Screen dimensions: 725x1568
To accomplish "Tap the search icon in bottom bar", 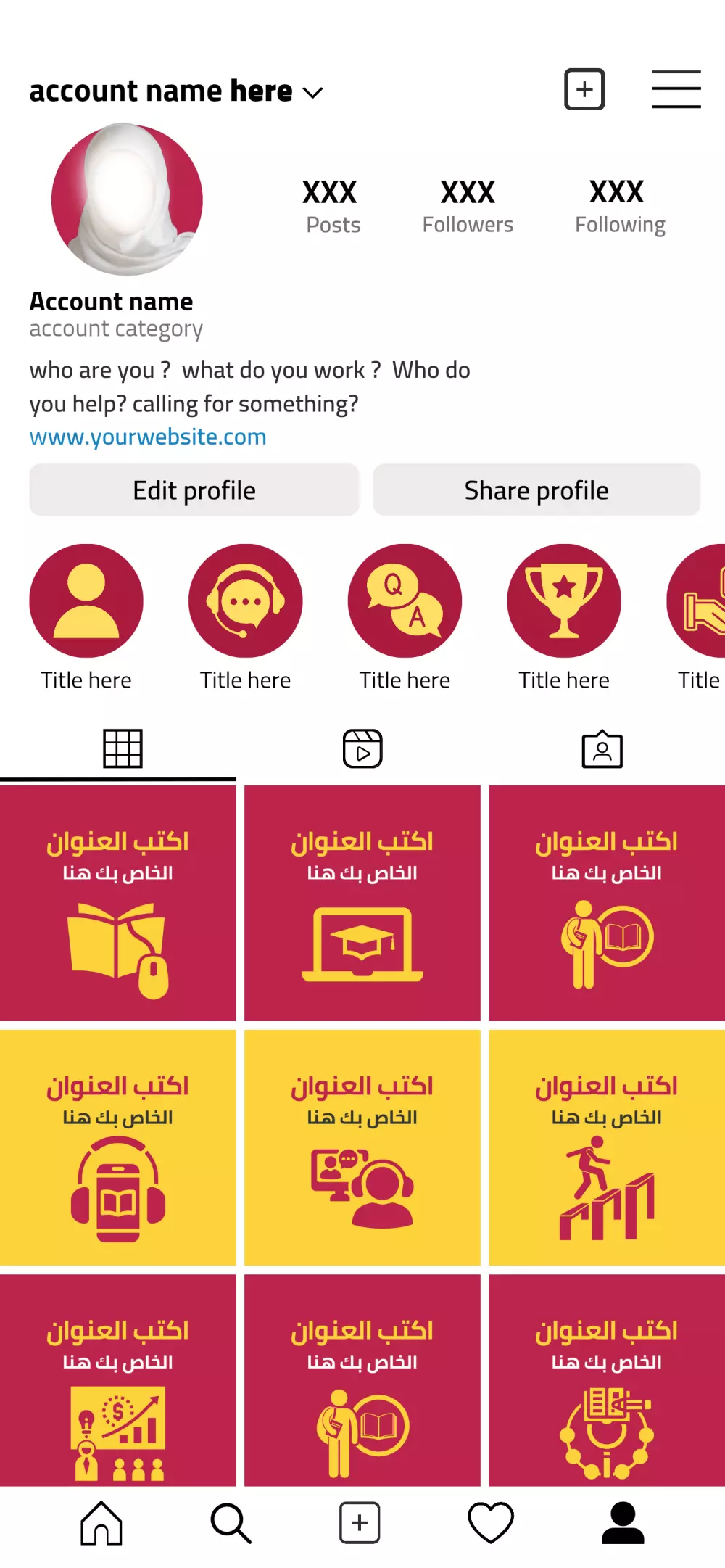I will pyautogui.click(x=232, y=1523).
